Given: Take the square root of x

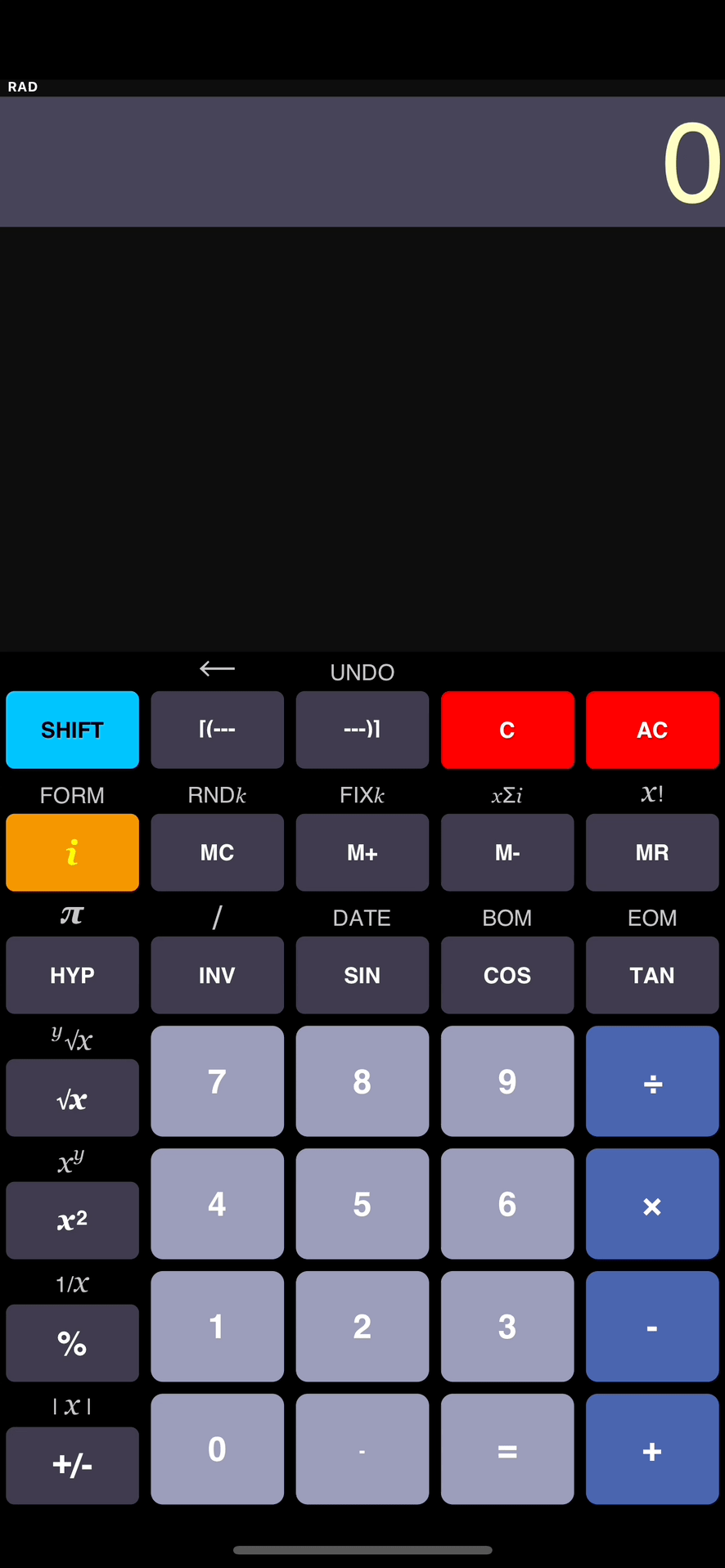Looking at the screenshot, I should [72, 1098].
